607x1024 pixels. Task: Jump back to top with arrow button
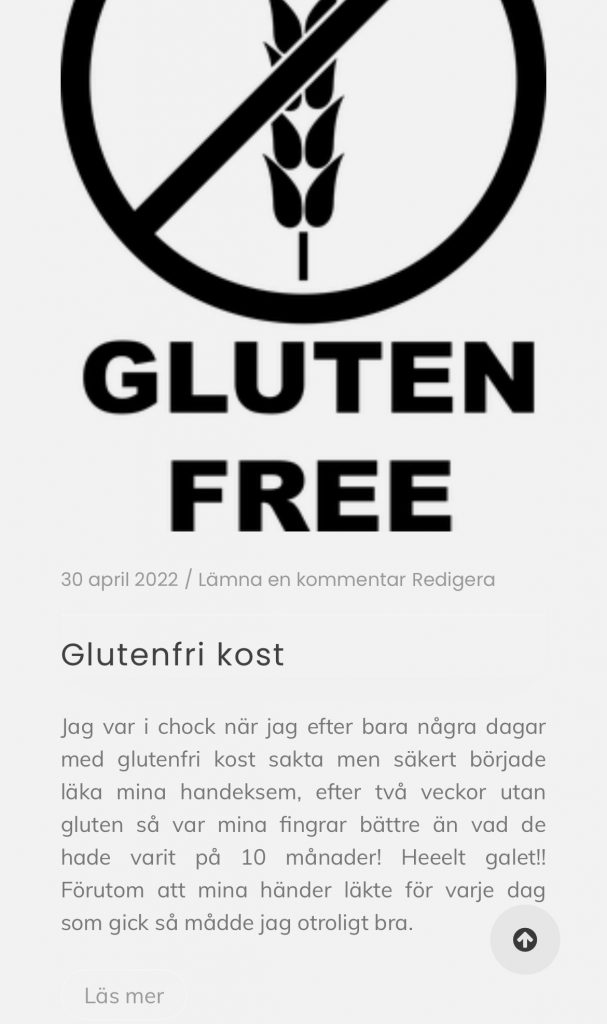click(525, 940)
